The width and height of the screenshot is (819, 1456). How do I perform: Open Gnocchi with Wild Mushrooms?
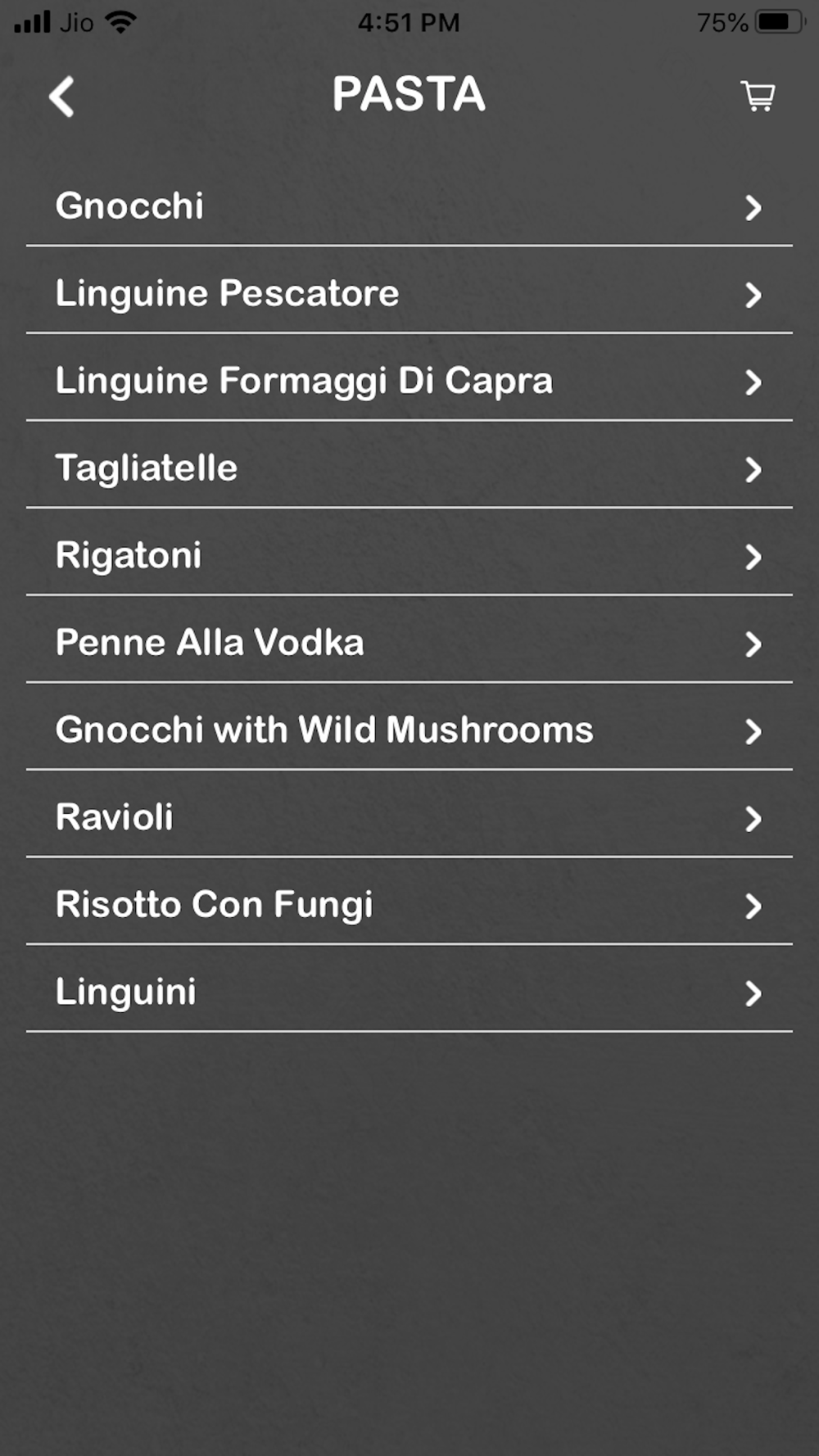point(409,730)
